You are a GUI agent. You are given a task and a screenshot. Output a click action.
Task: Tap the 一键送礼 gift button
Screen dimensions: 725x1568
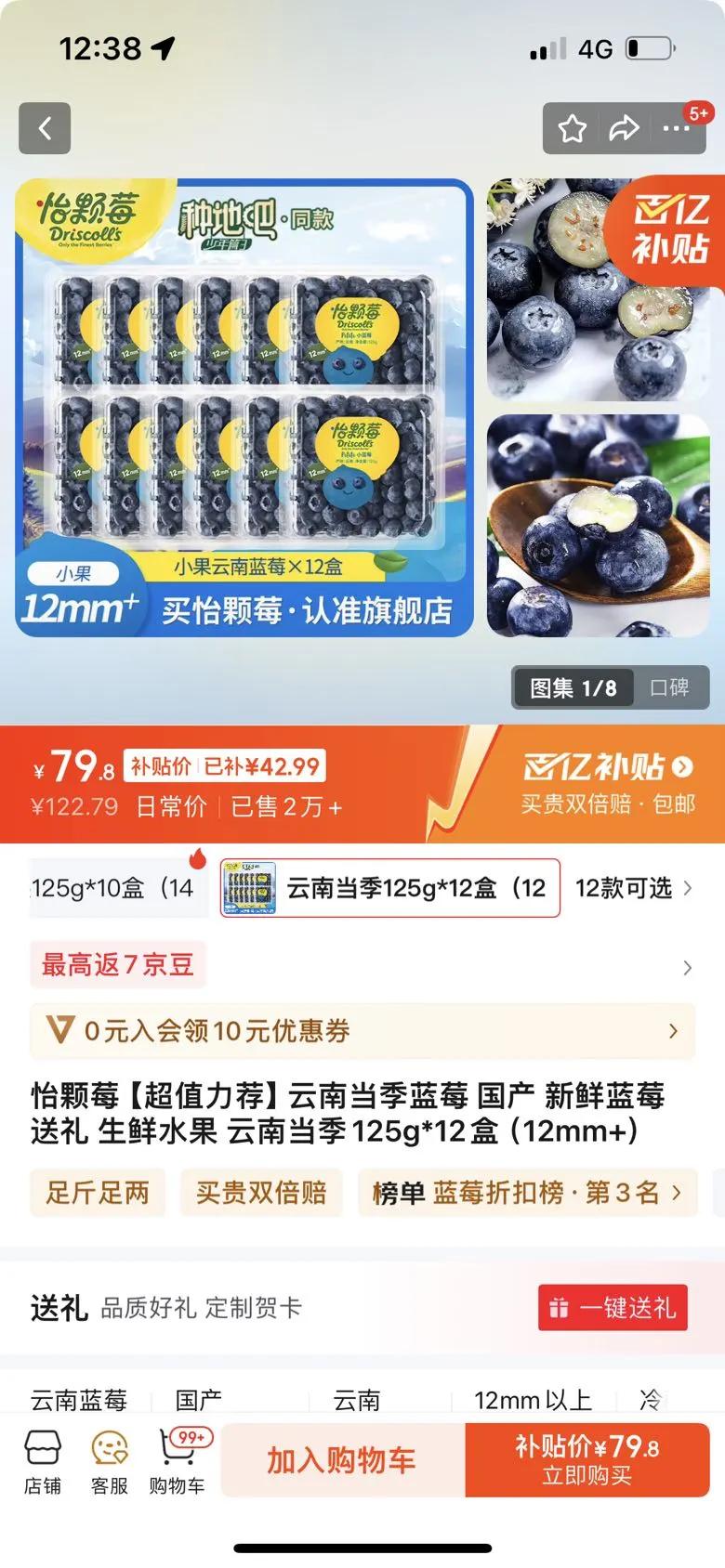tap(613, 1308)
